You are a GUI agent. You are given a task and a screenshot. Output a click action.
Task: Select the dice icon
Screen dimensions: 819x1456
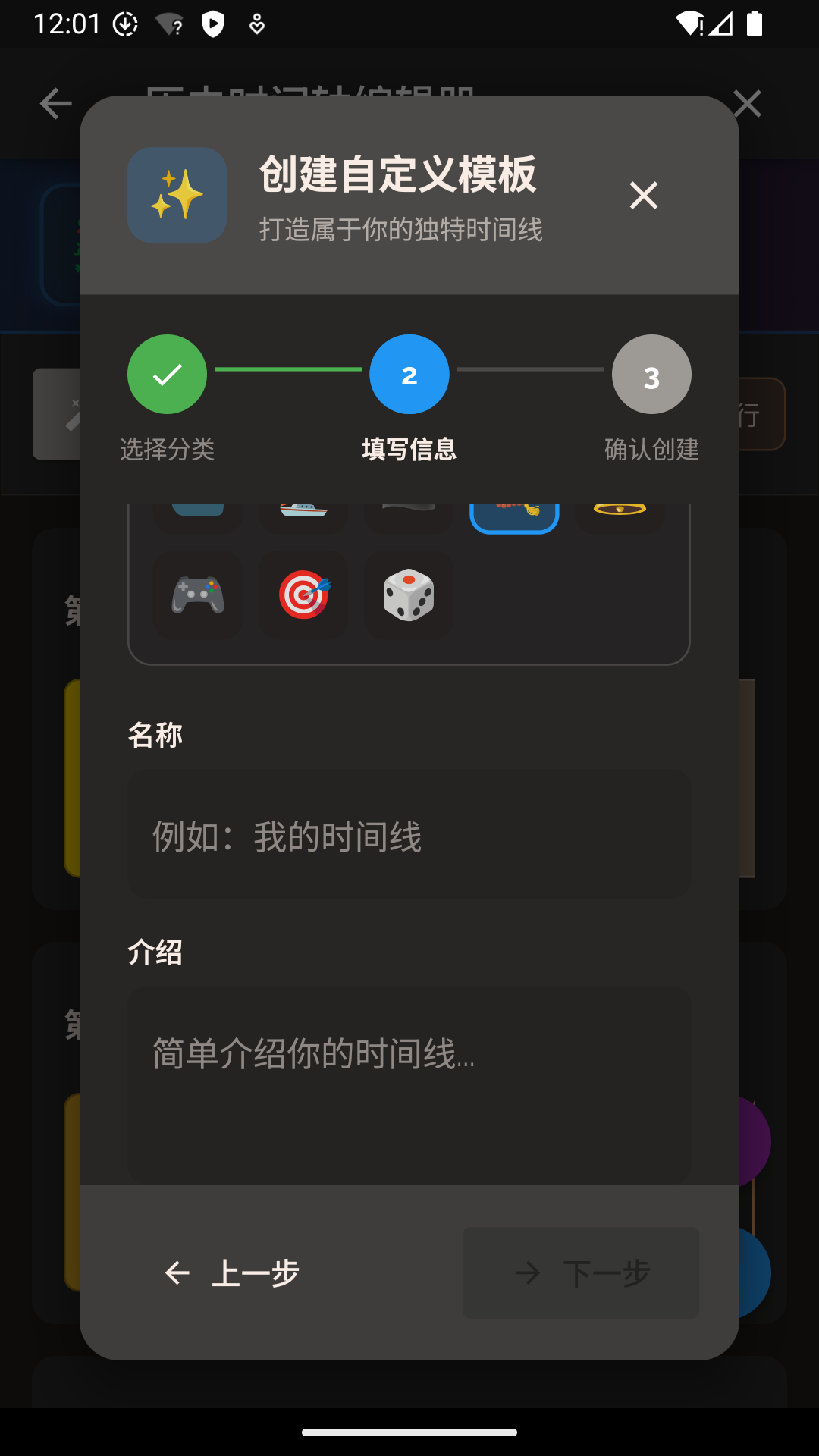click(x=408, y=596)
